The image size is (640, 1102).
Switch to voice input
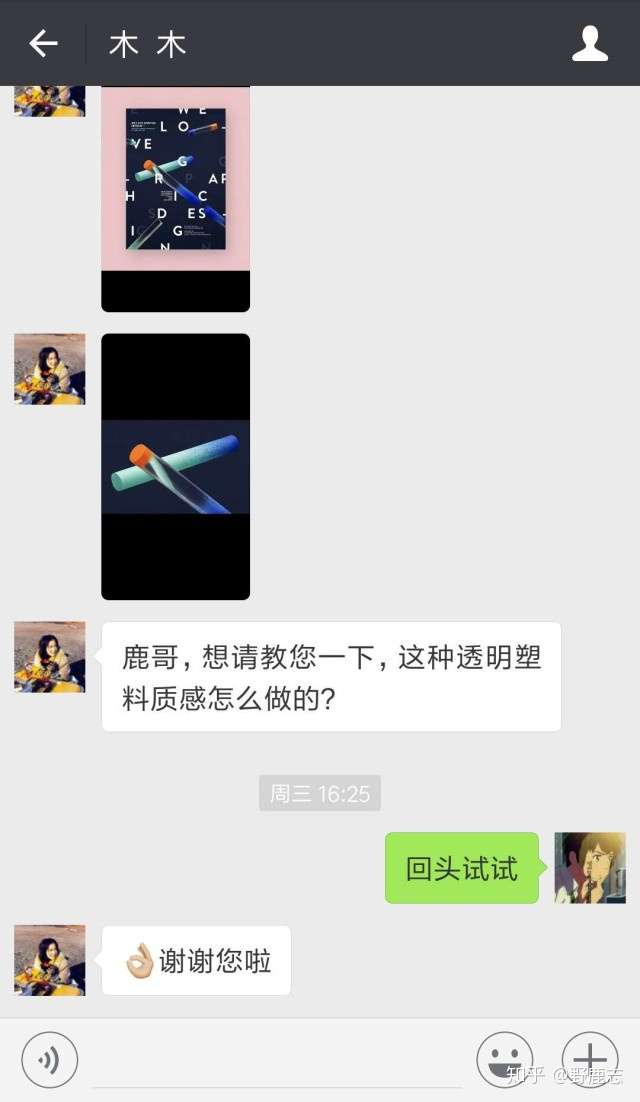tap(49, 1059)
